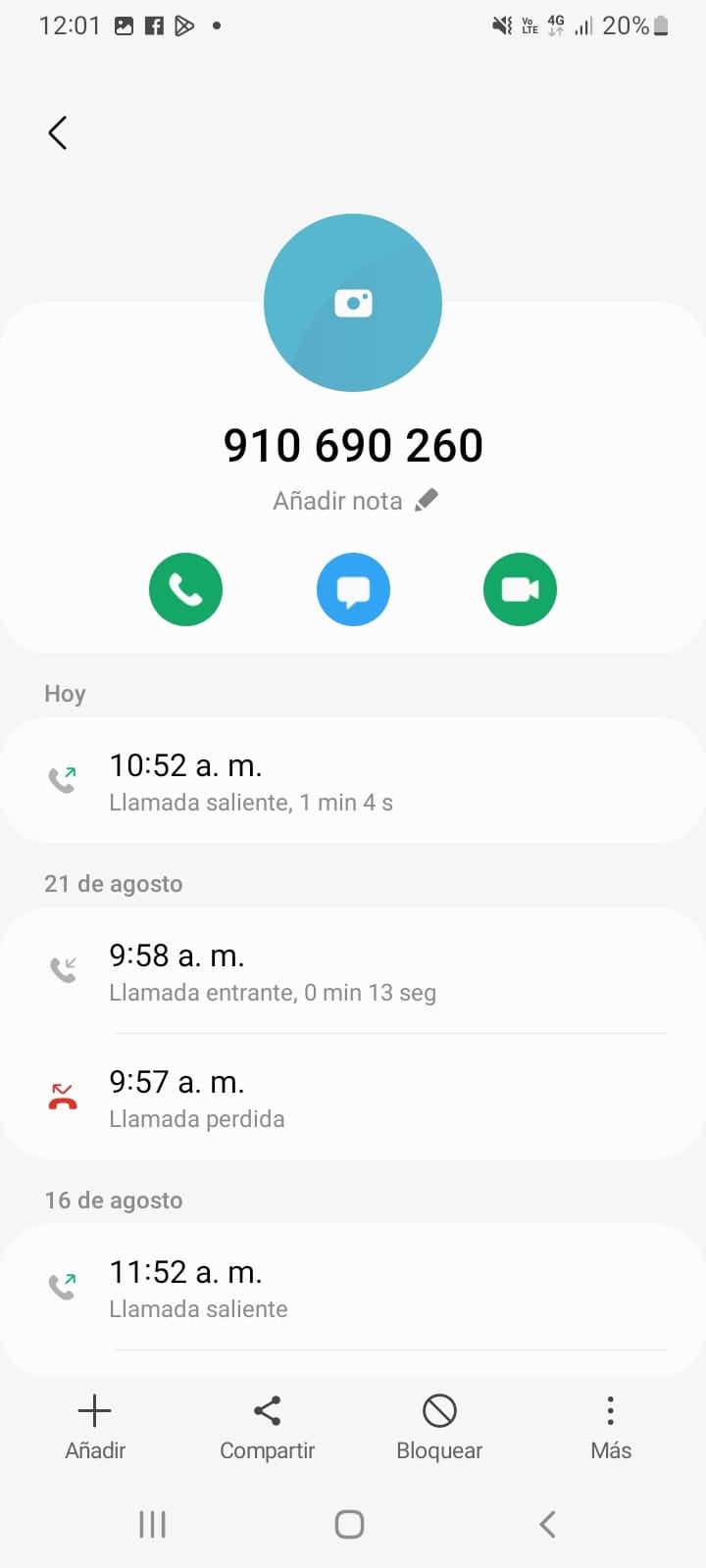Screen dimensions: 706x1568
Task: Add a note with Añadir nota
Action: pos(354,501)
